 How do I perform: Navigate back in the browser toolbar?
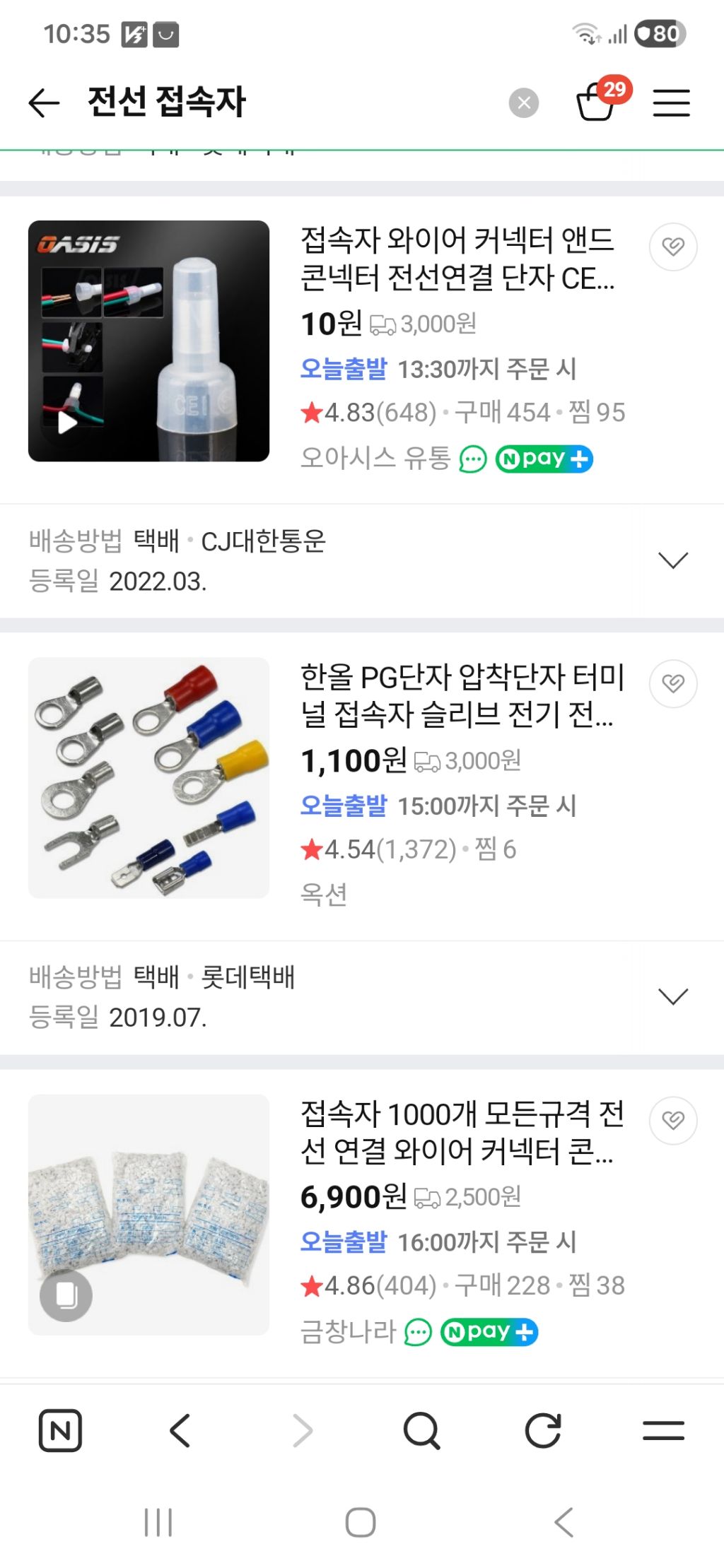pyautogui.click(x=180, y=1431)
